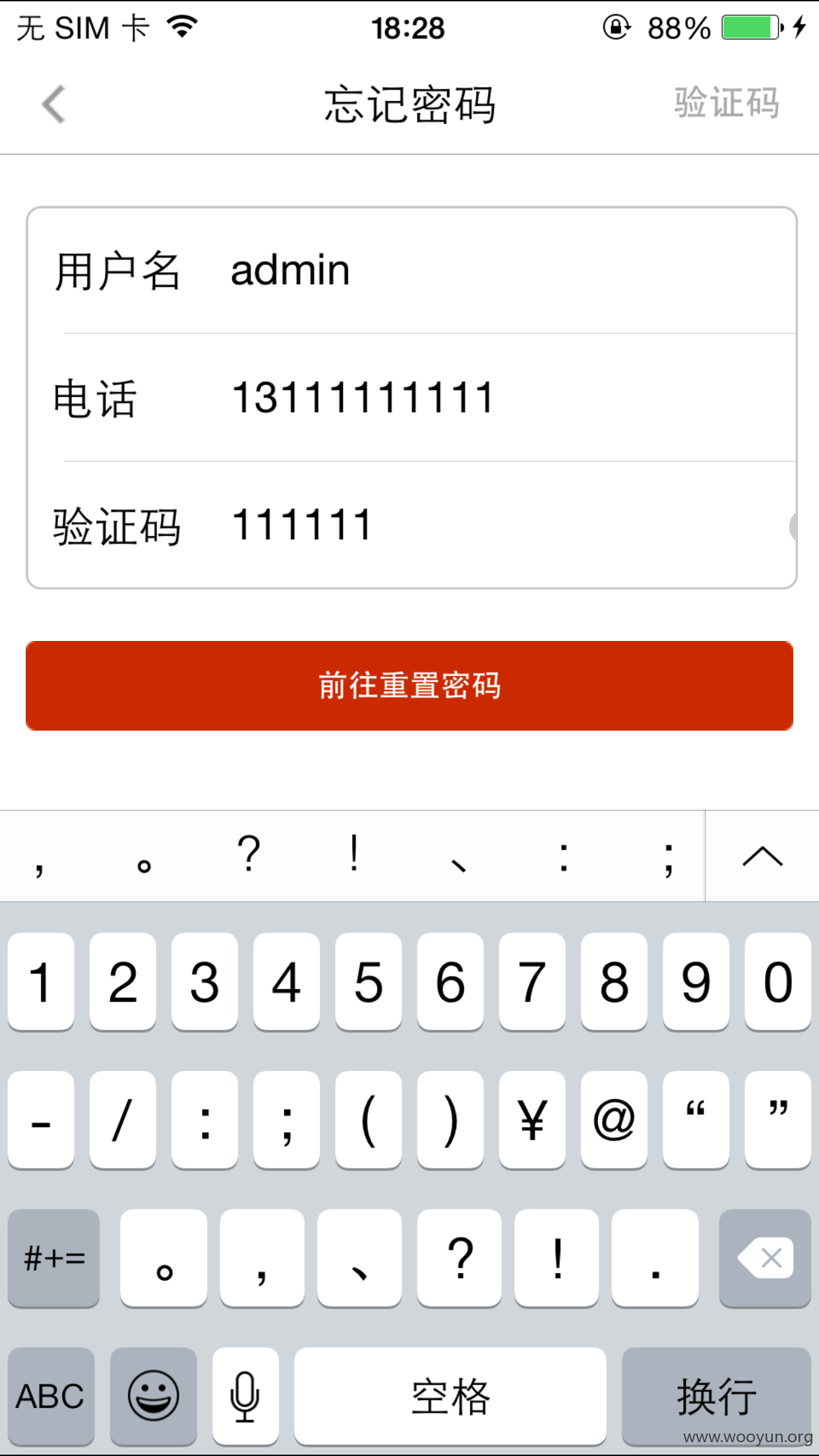This screenshot has height=1456, width=819.
Task: Expand the punctuation suggestions with the up arrow
Action: click(762, 856)
